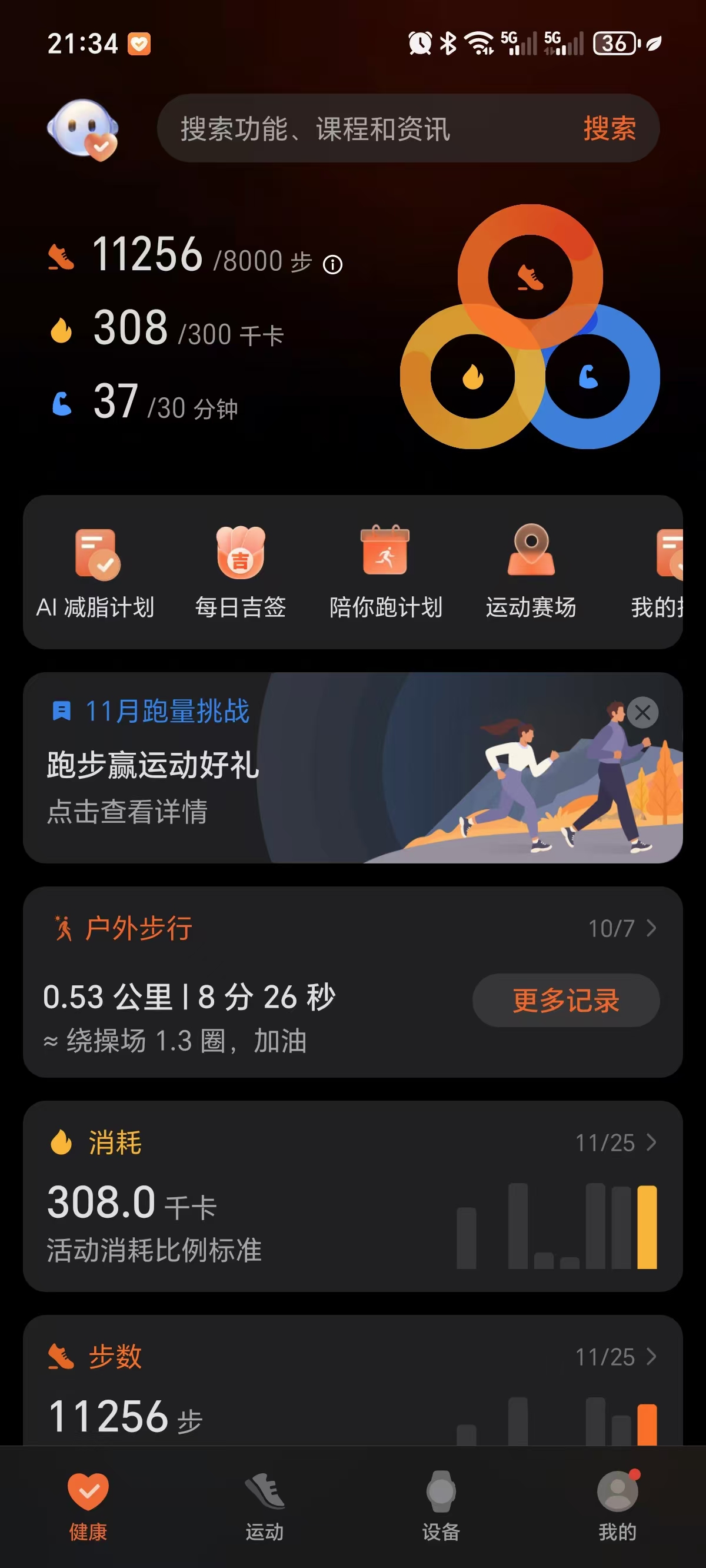Open the 消耗 calorie card
706x1568 pixels.
click(x=353, y=1196)
